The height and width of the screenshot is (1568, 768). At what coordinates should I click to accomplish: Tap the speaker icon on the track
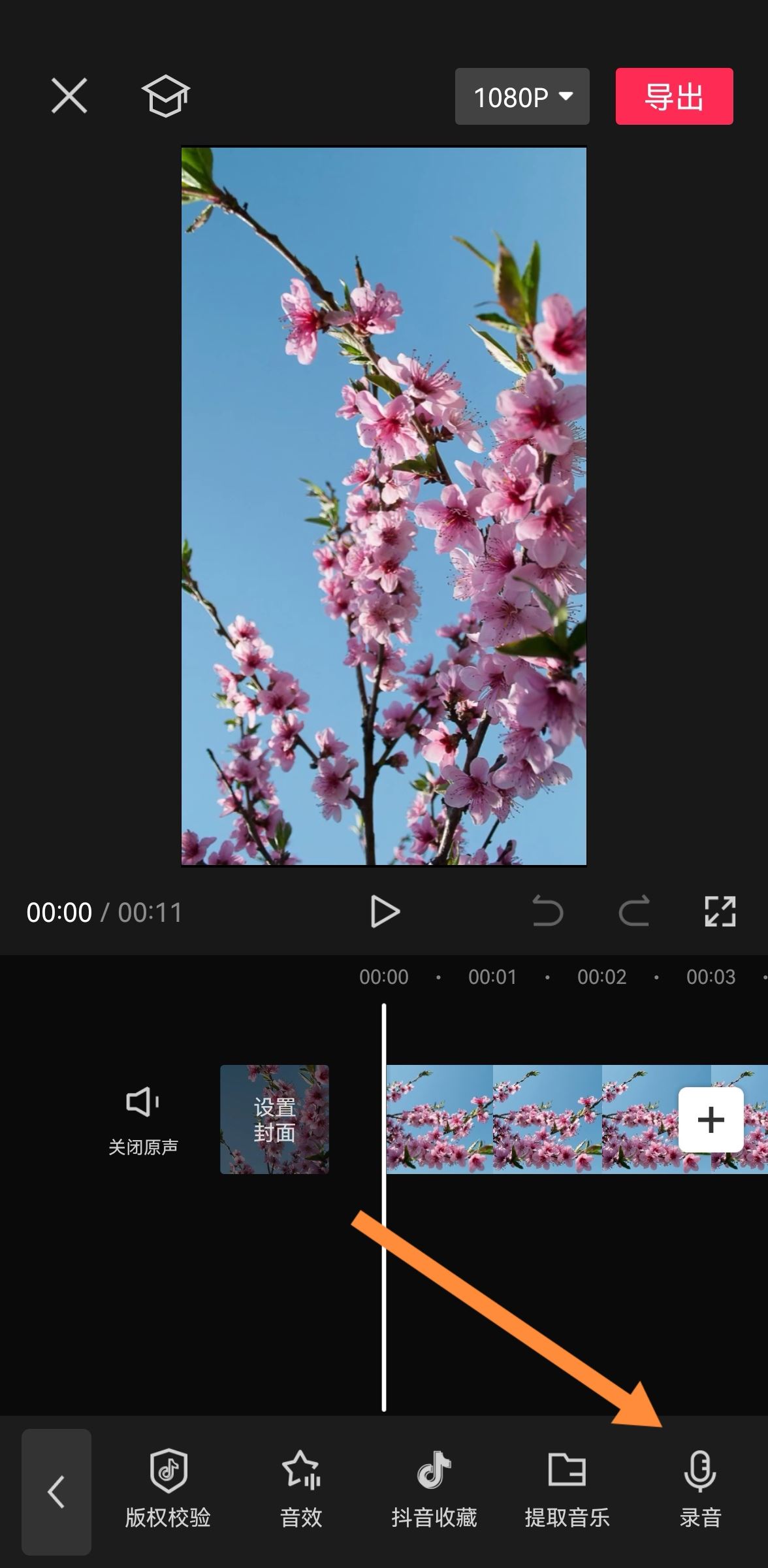tap(144, 1103)
